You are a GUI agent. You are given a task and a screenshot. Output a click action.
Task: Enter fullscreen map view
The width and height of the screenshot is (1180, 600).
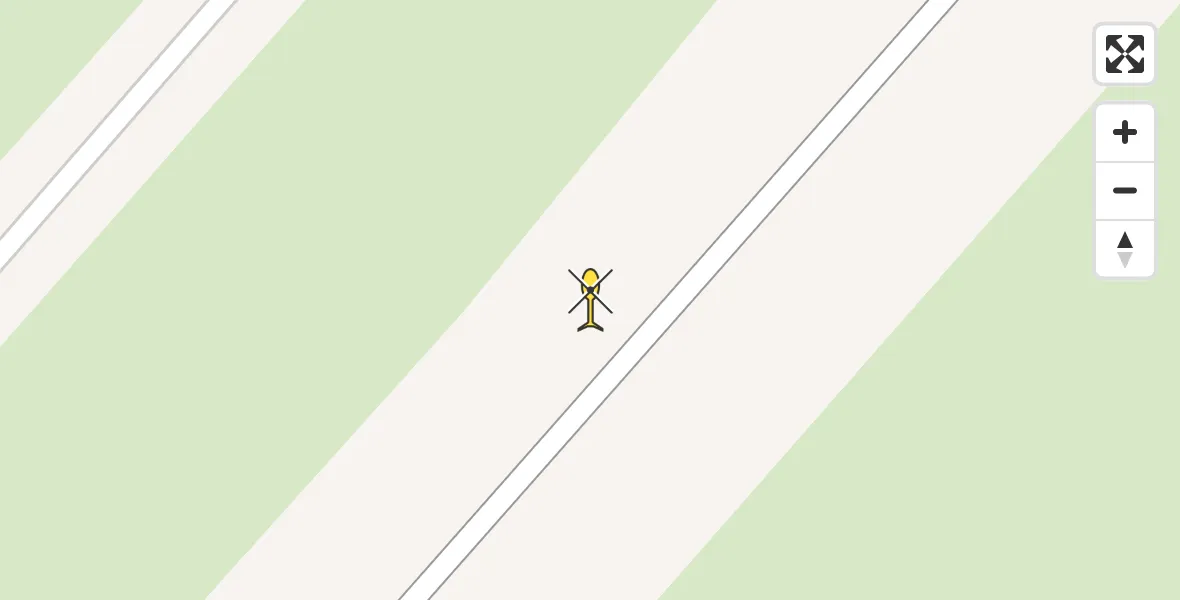[x=1124, y=54]
